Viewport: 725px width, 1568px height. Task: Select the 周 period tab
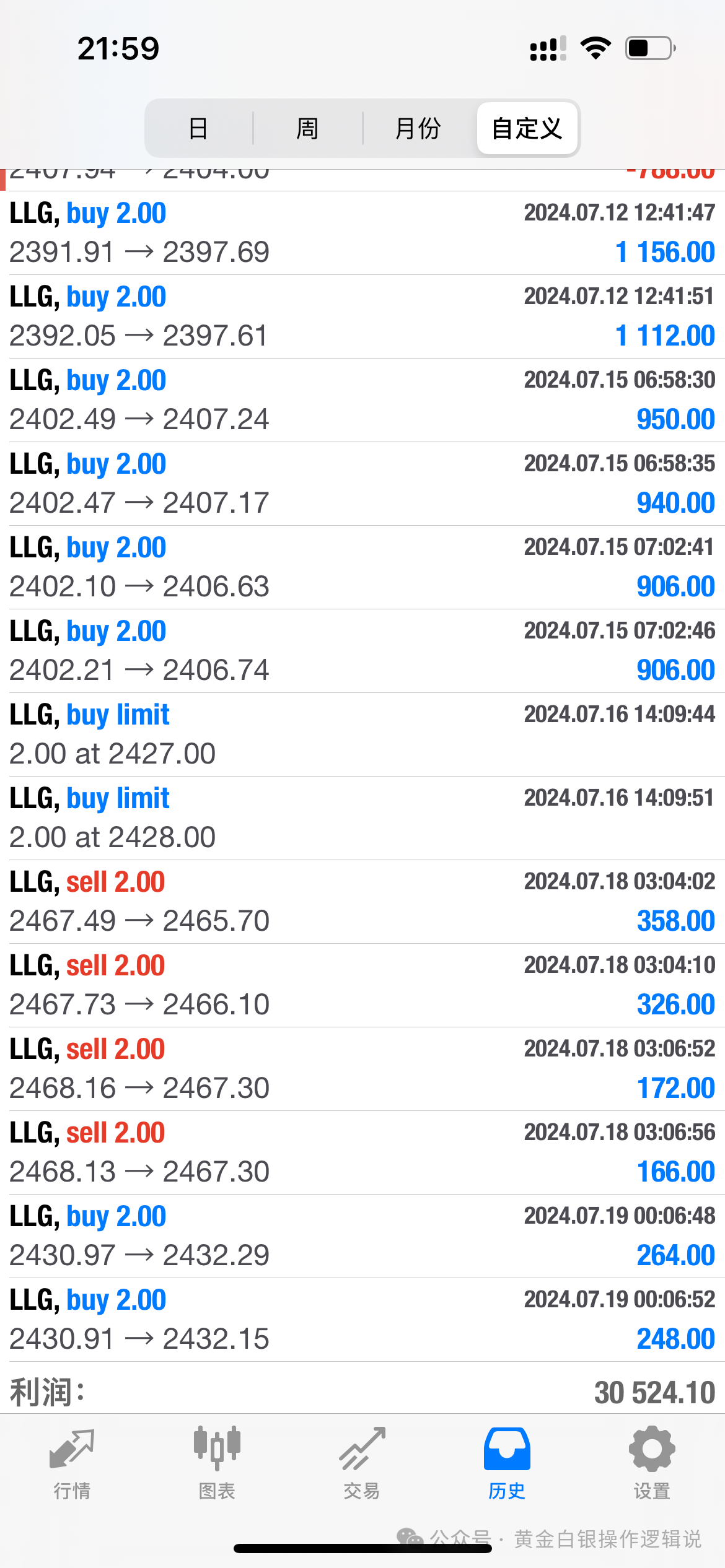click(x=307, y=129)
